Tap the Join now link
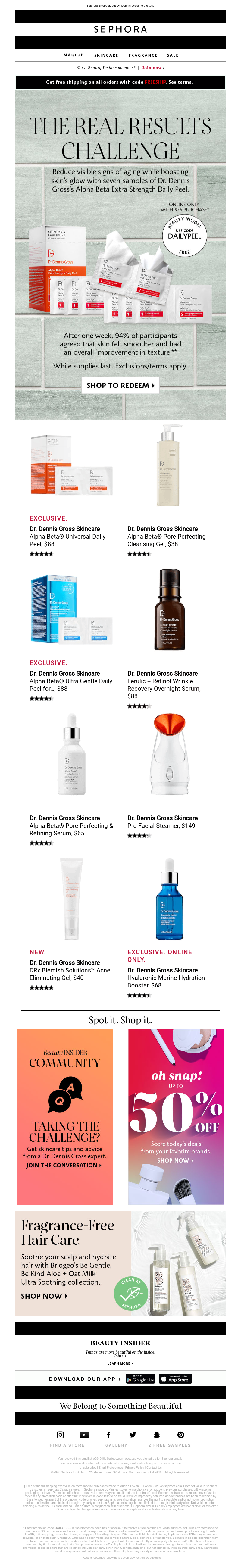Viewport: 241px width, 1568px height. pyautogui.click(x=153, y=68)
